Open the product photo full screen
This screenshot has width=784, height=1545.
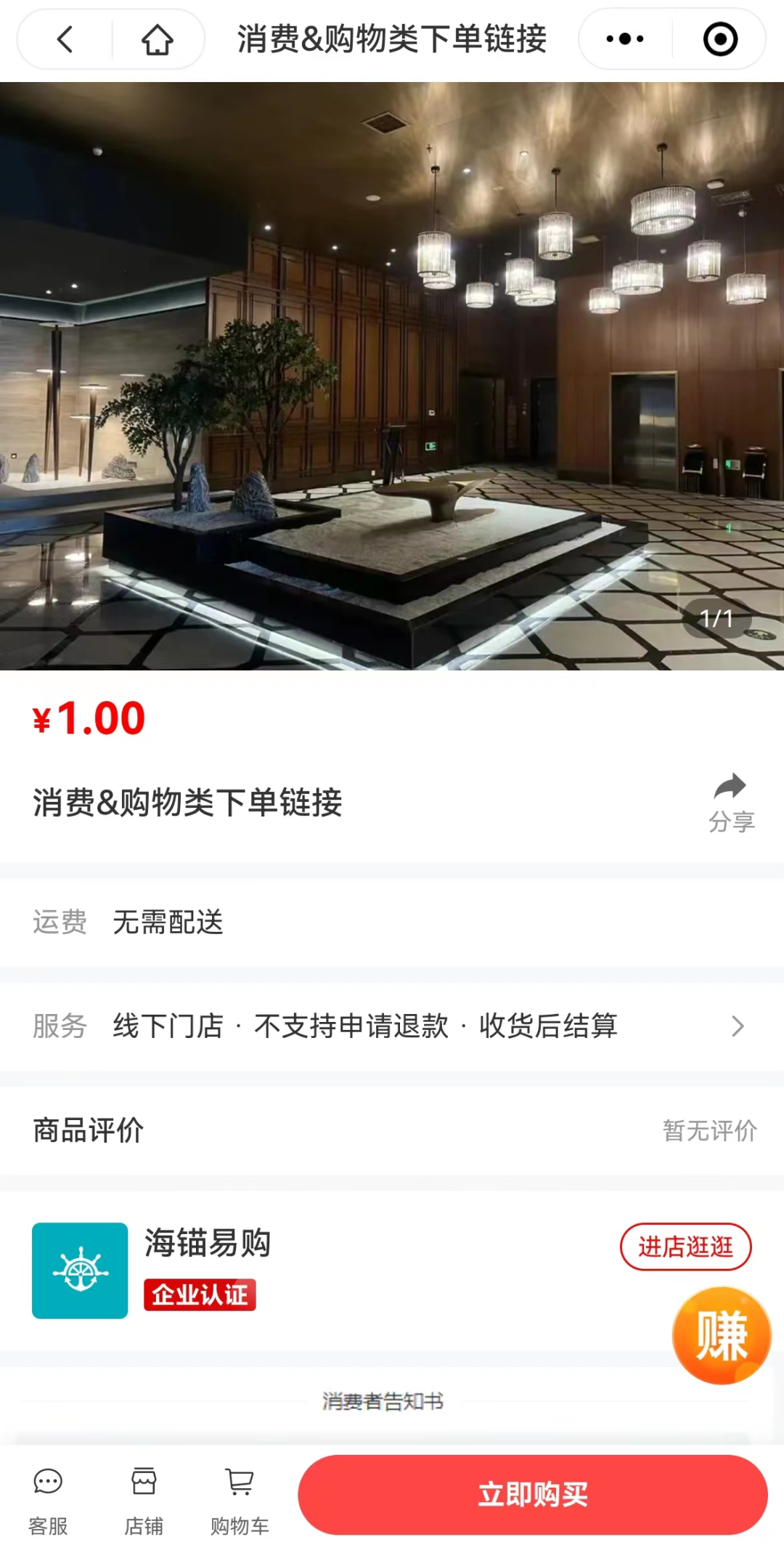392,376
